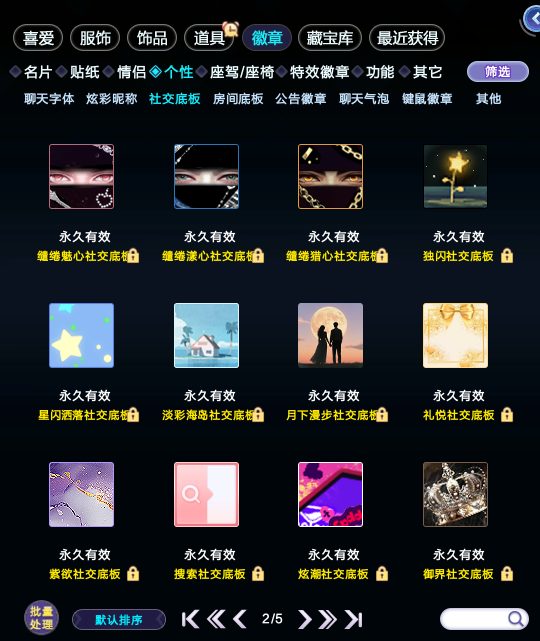Switch to the 服饰 tab
The height and width of the screenshot is (641, 540).
pyautogui.click(x=95, y=38)
